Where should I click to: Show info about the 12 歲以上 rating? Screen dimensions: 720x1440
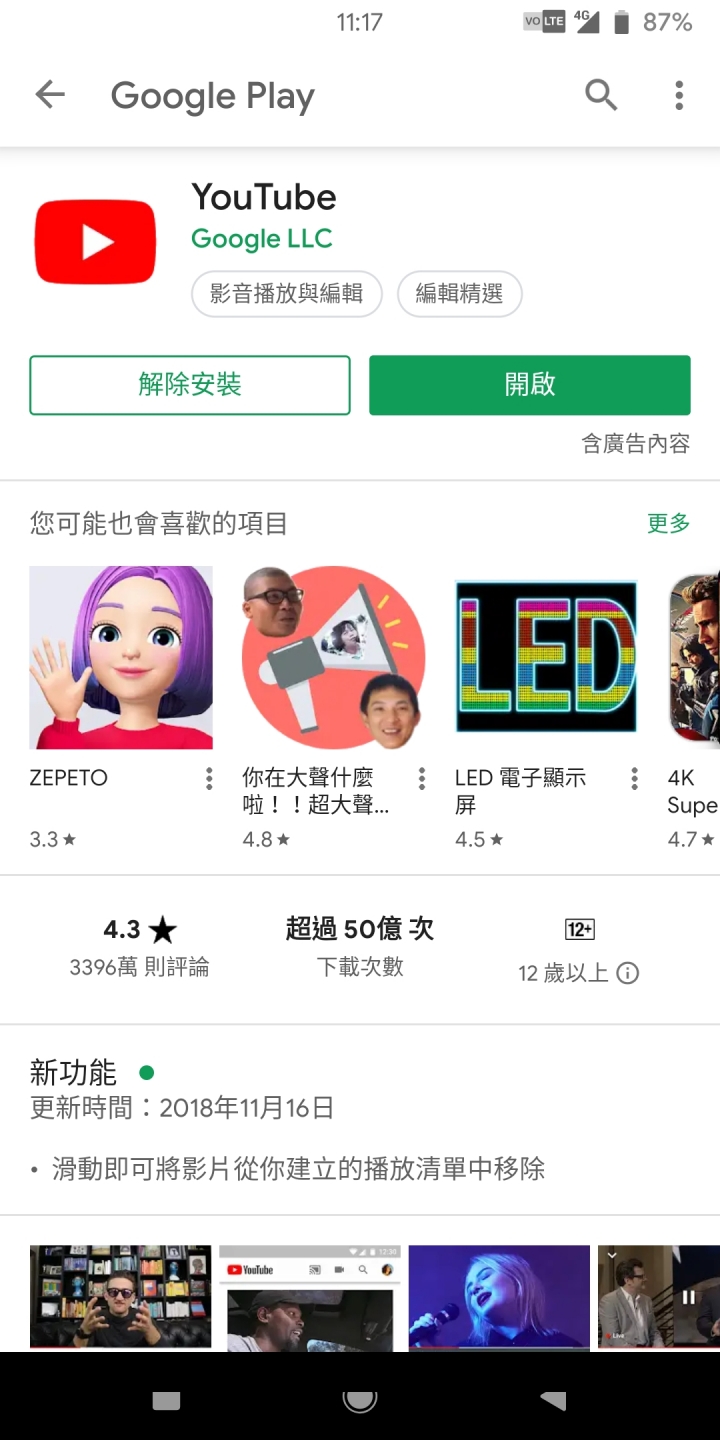tap(627, 973)
